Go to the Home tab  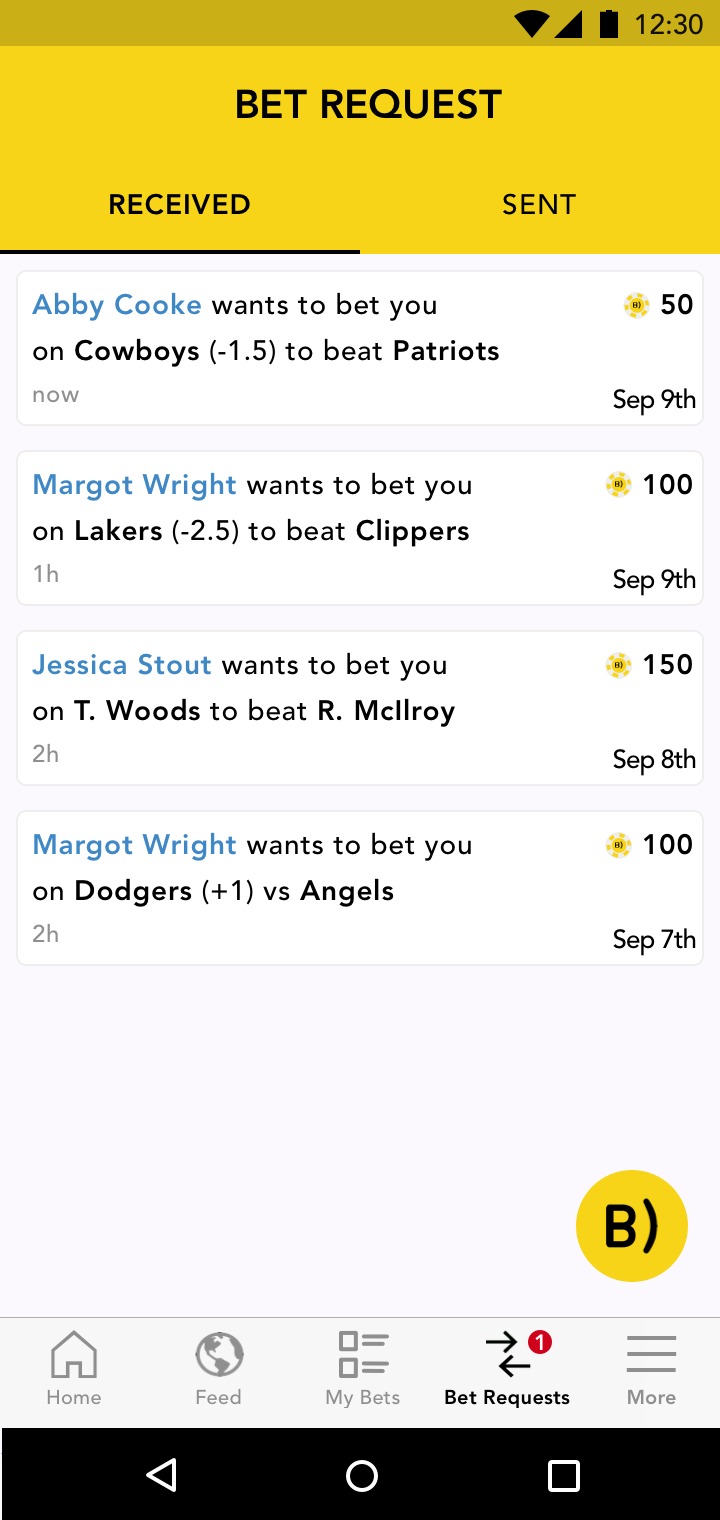click(x=74, y=1370)
